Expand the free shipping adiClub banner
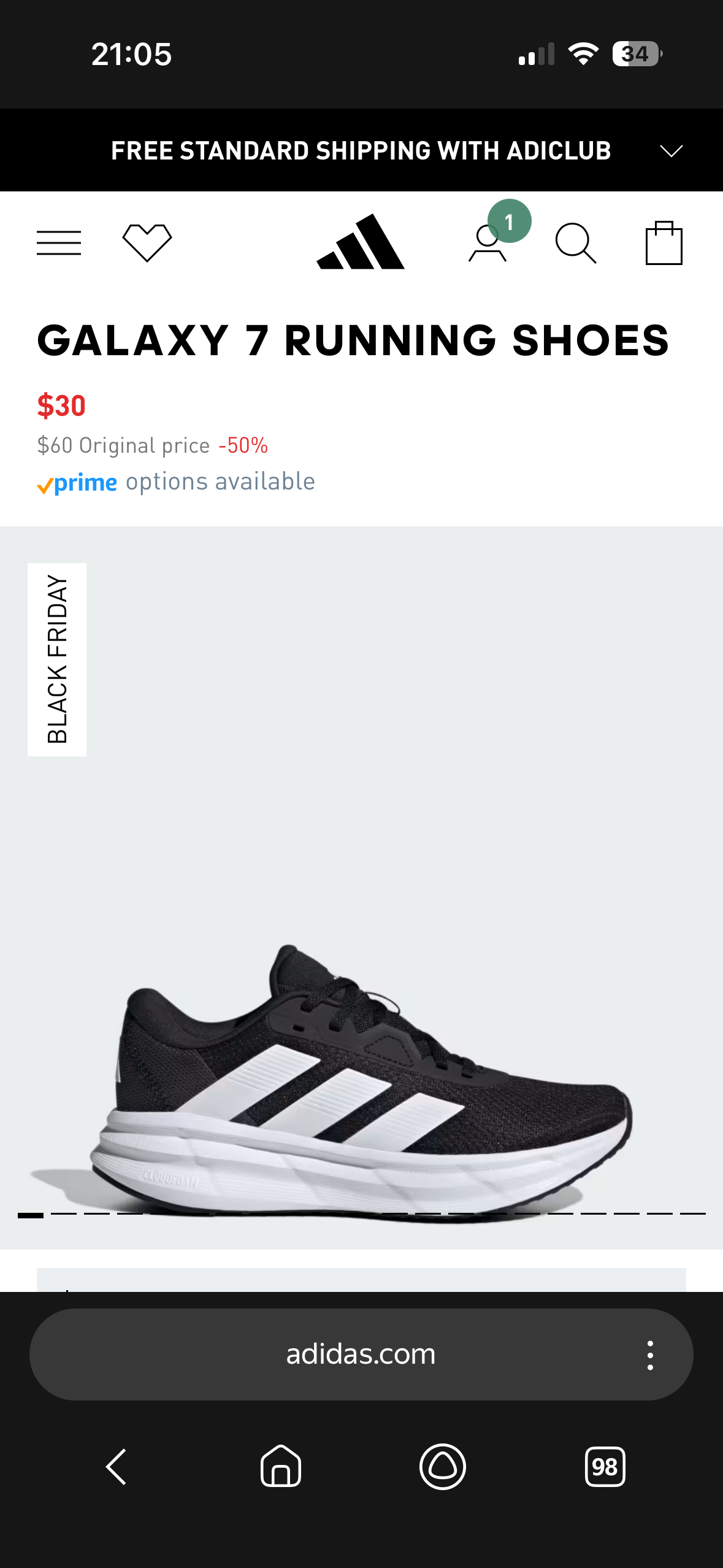This screenshot has height=1568, width=723. click(671, 151)
